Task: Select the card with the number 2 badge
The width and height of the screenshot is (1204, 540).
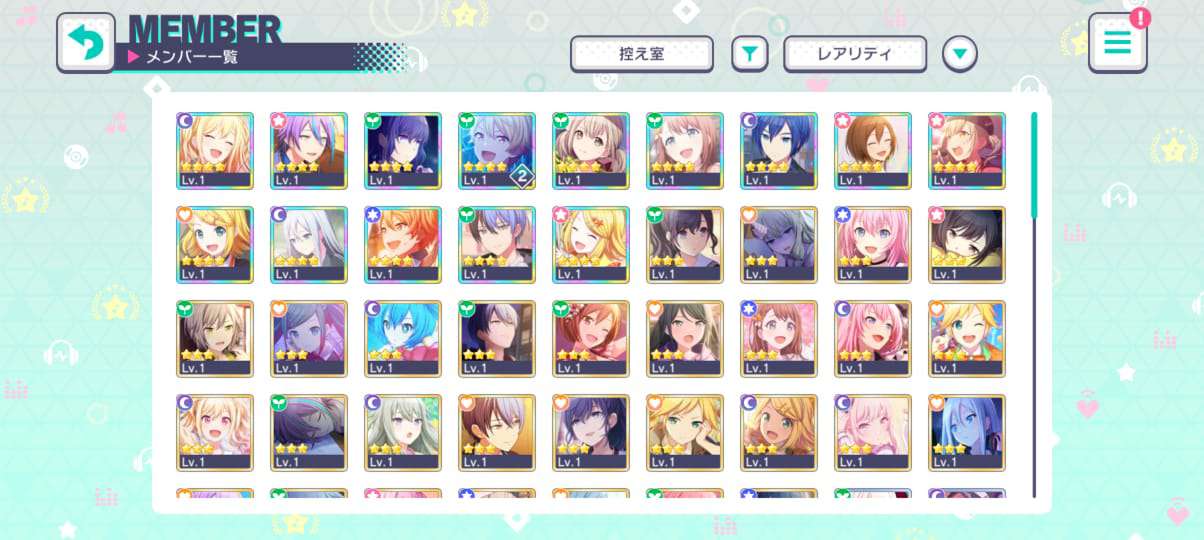Action: pyautogui.click(x=497, y=150)
